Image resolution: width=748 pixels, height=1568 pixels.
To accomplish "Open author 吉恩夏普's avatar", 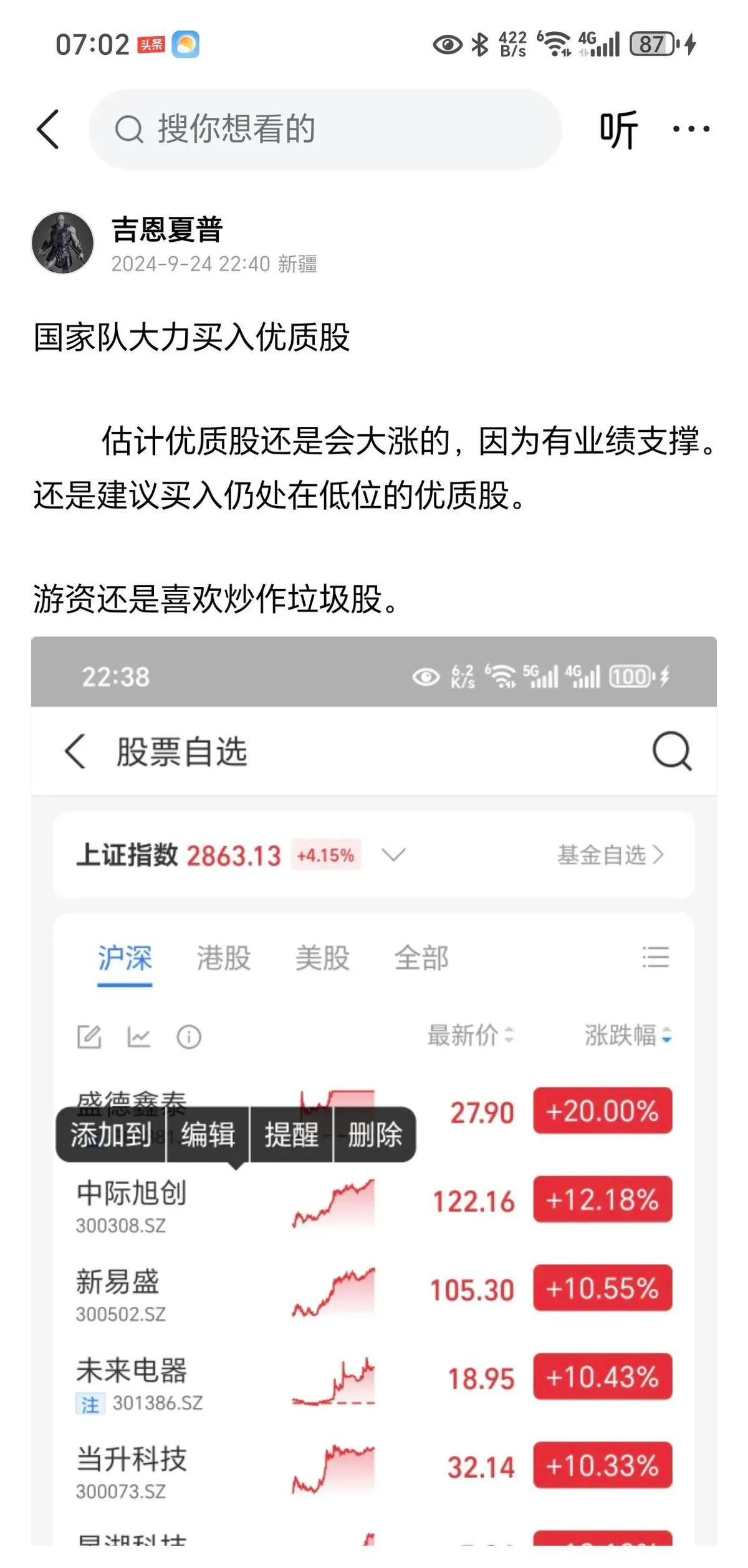I will click(62, 243).
